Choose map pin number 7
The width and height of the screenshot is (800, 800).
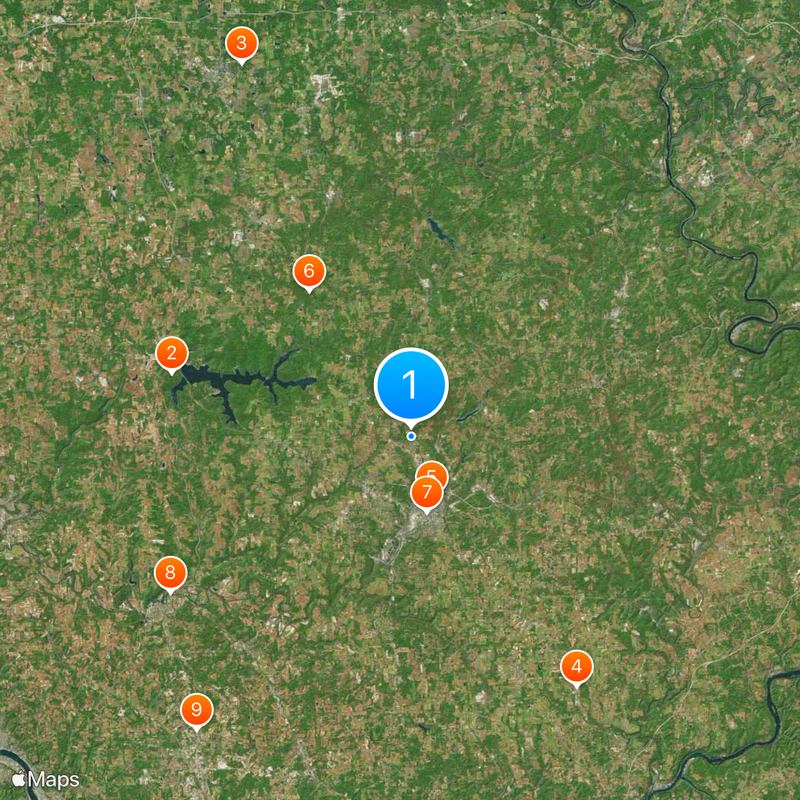coord(427,493)
